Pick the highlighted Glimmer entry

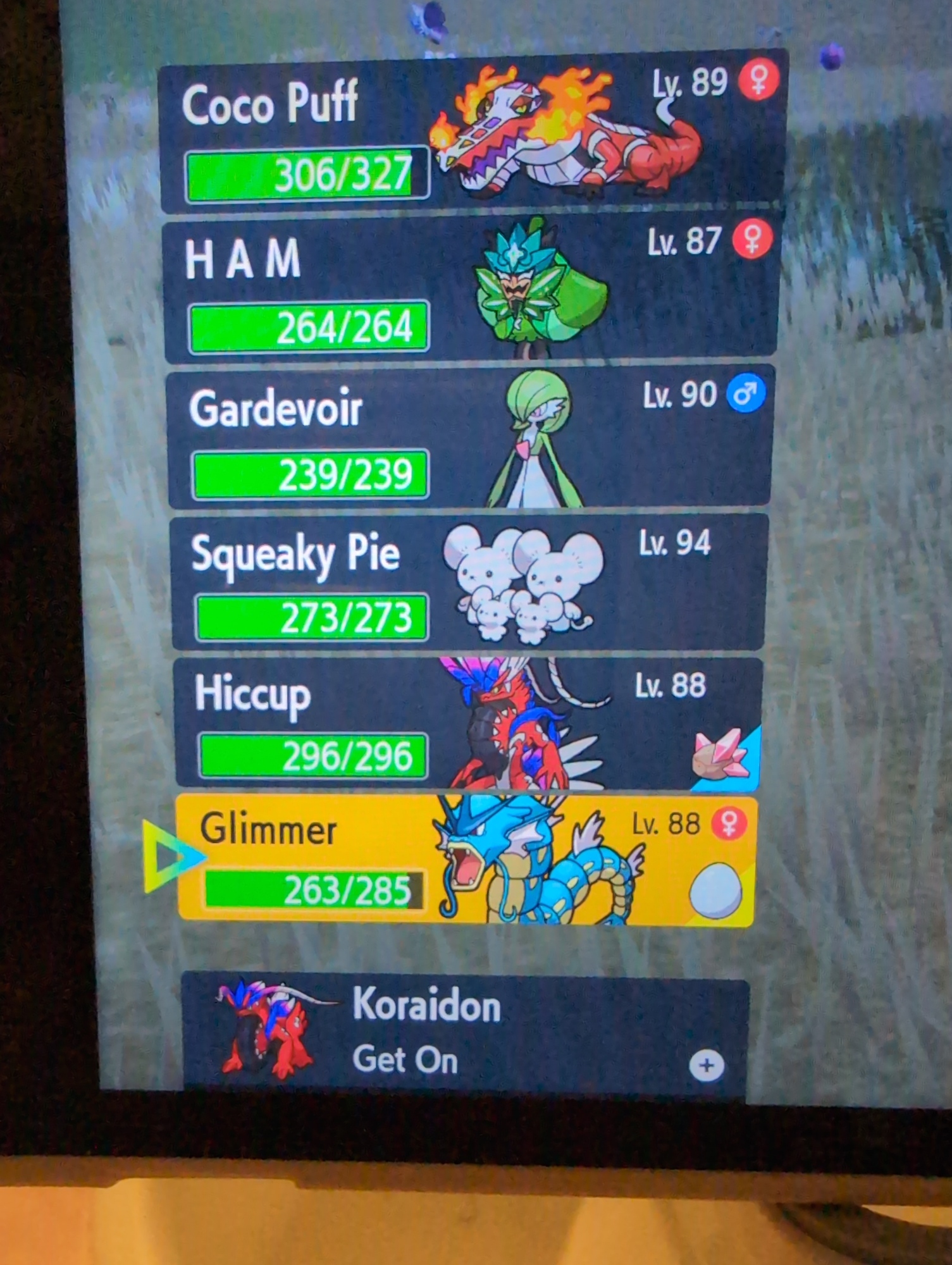click(466, 861)
